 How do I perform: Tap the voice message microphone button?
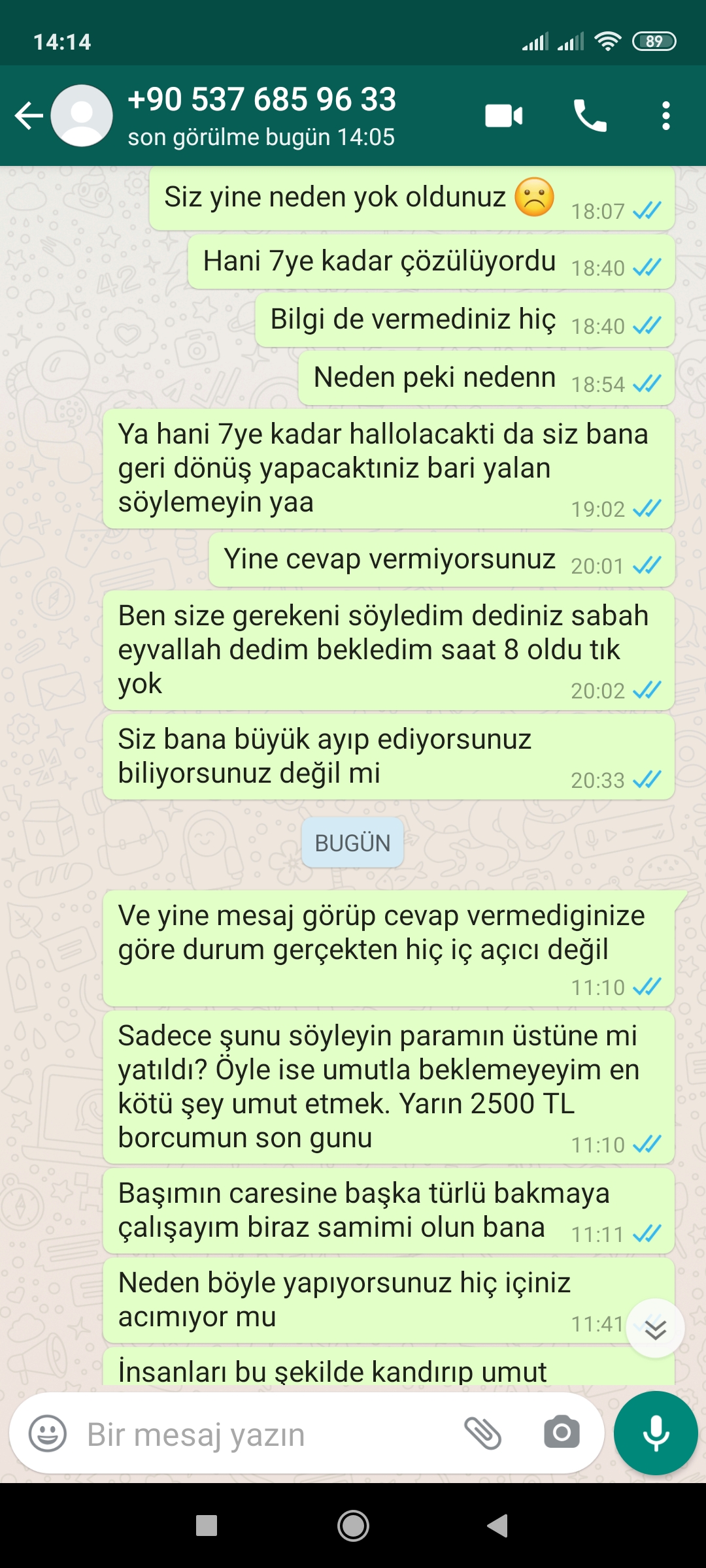[656, 1433]
